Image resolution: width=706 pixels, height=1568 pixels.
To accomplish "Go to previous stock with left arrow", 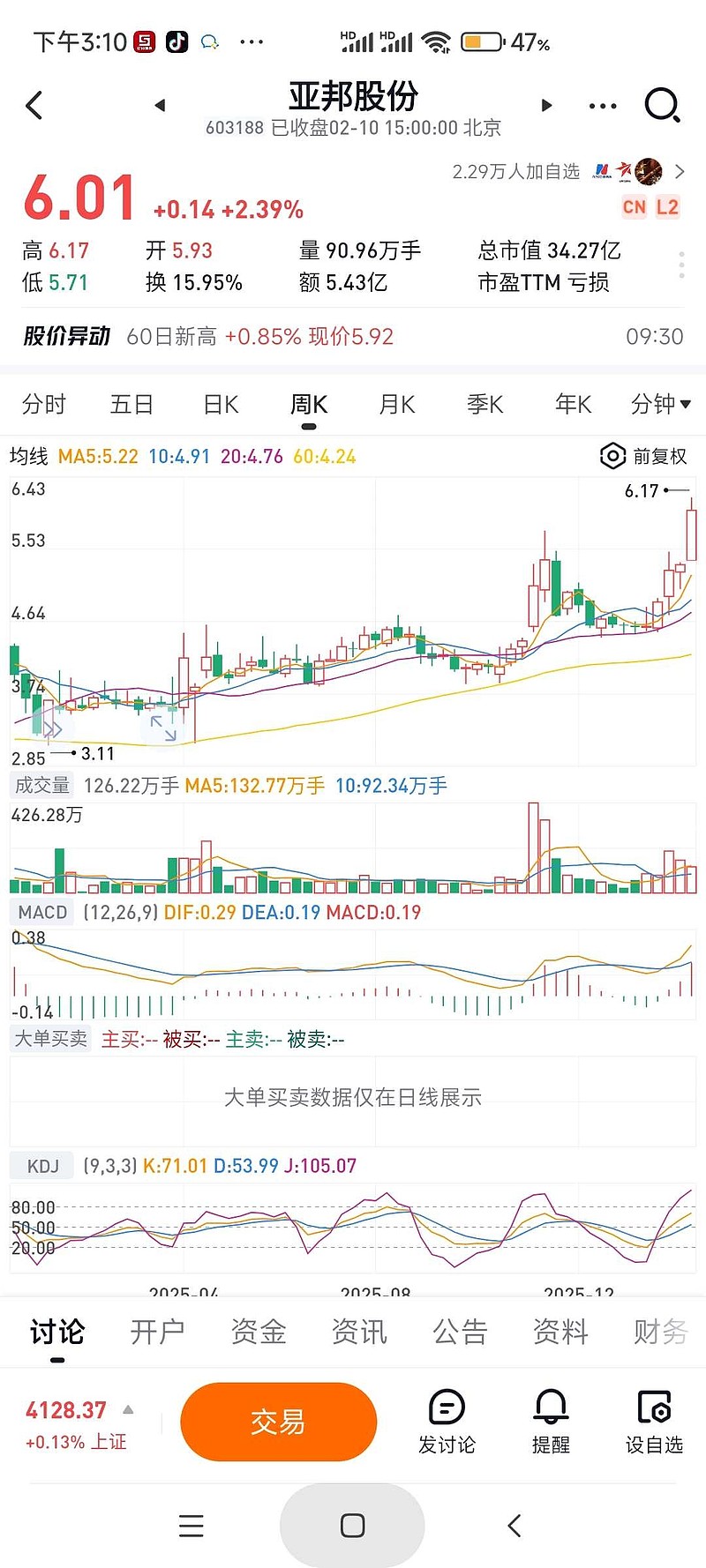I will pos(160,104).
